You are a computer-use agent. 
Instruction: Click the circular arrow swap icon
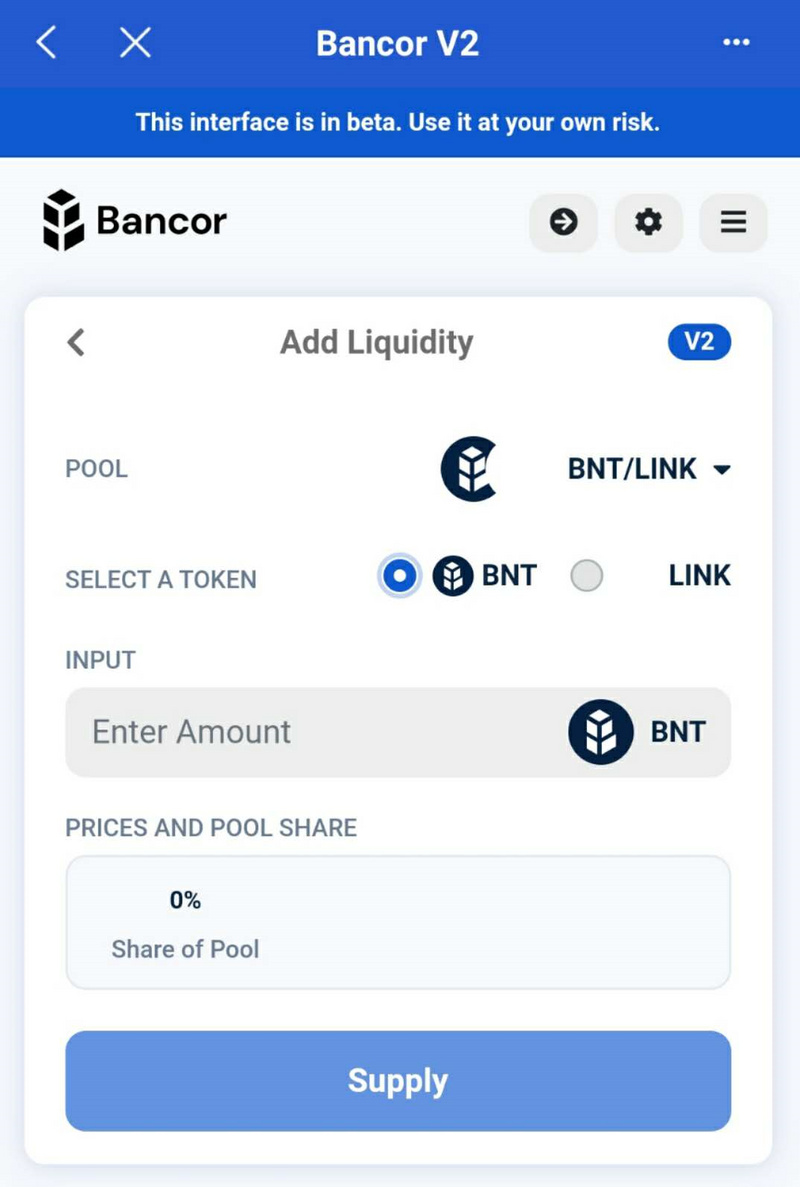pyautogui.click(x=563, y=223)
